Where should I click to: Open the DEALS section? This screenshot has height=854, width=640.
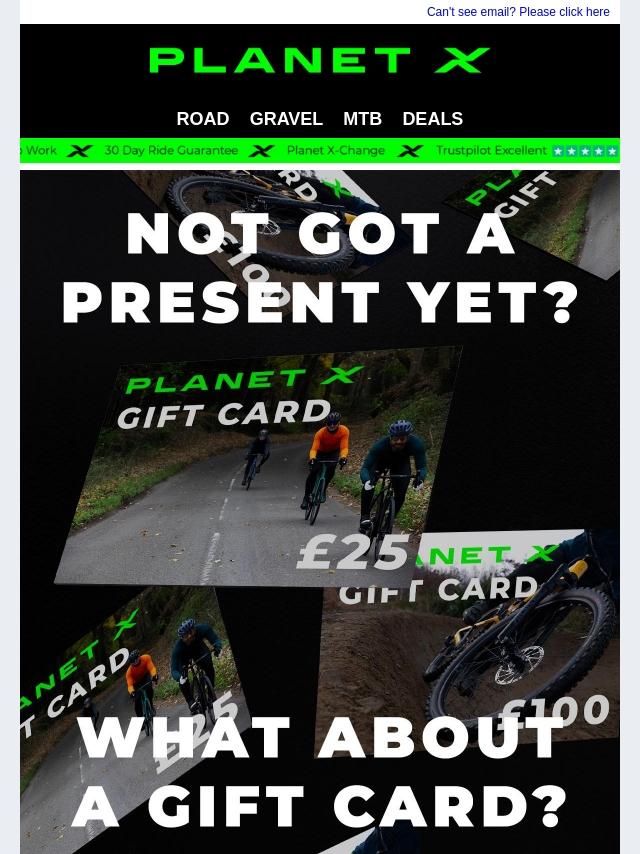(x=432, y=119)
